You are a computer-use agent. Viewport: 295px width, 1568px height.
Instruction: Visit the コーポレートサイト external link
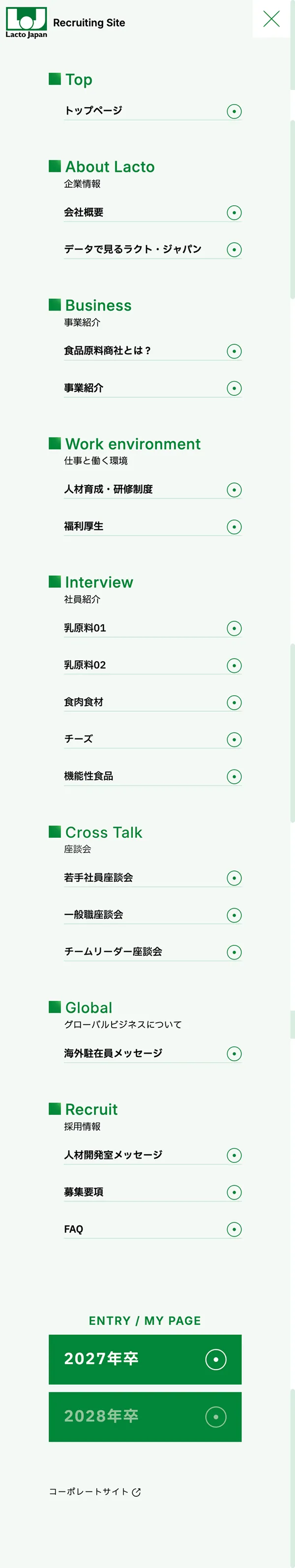(94, 1492)
